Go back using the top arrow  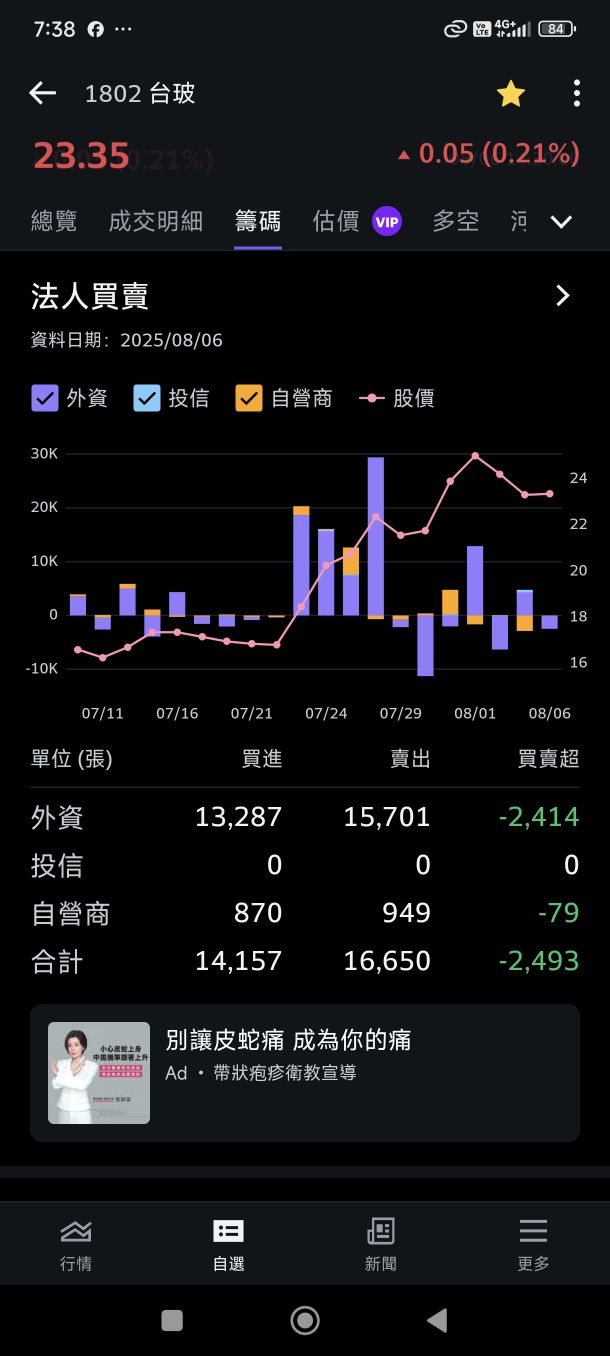point(42,94)
